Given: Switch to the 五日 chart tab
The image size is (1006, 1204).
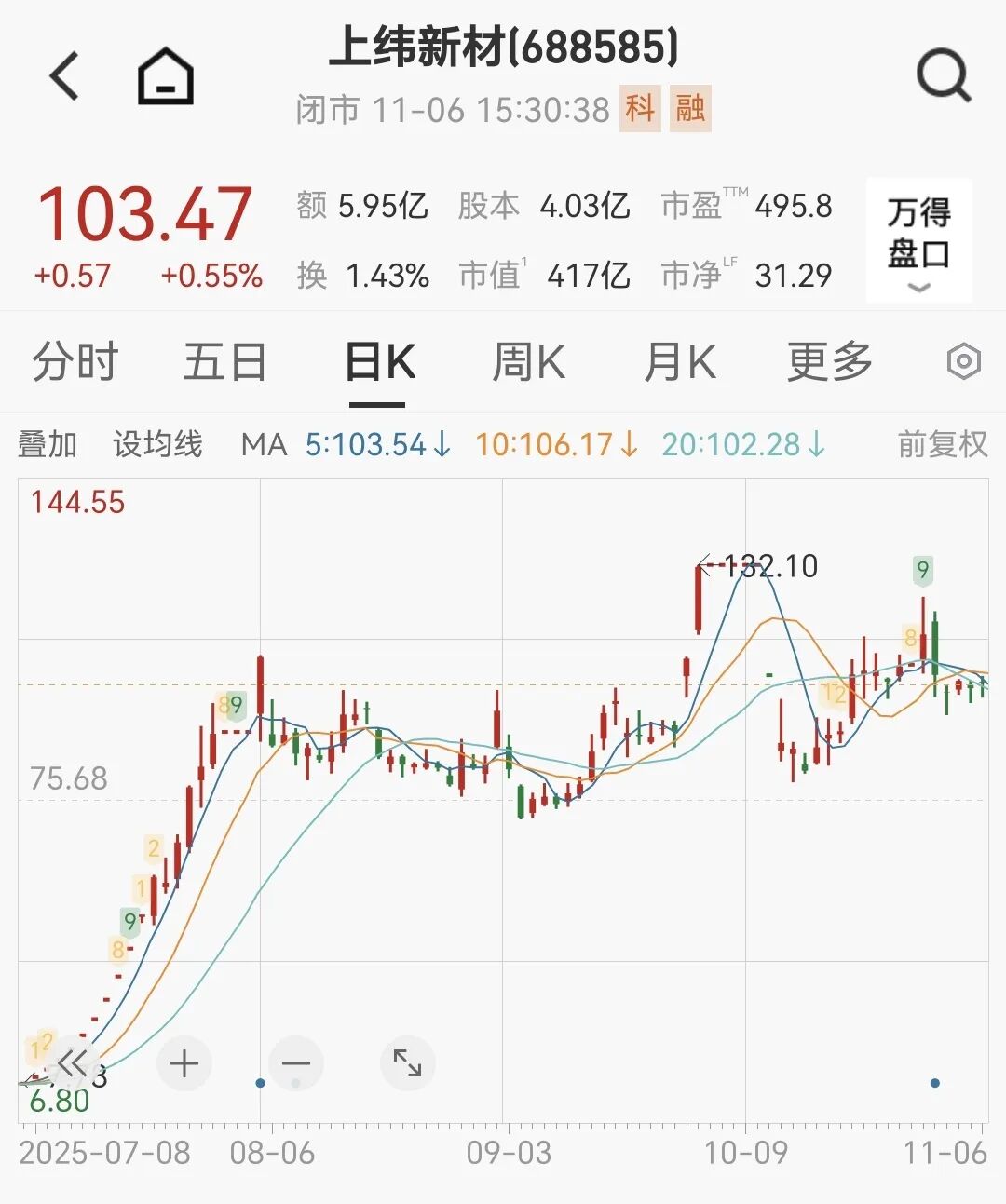Looking at the screenshot, I should click(224, 362).
